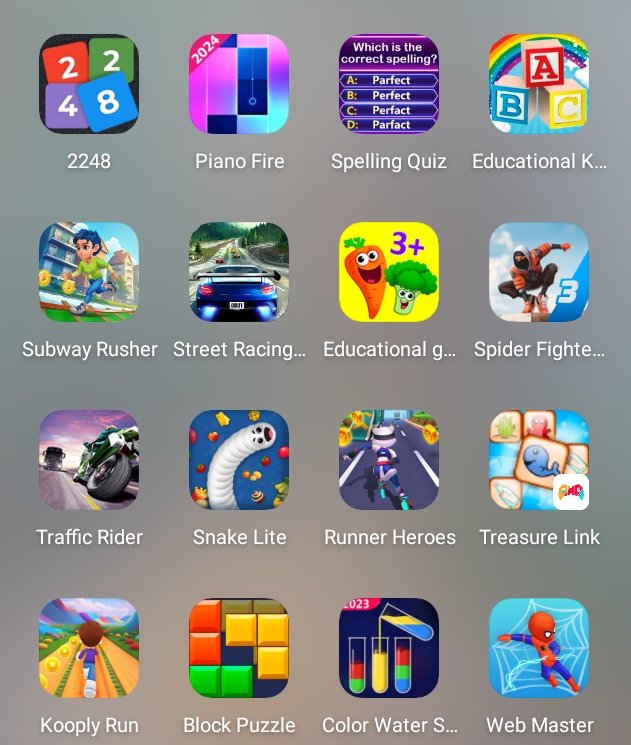
Task: Open the 2248 number game
Action: (89, 84)
